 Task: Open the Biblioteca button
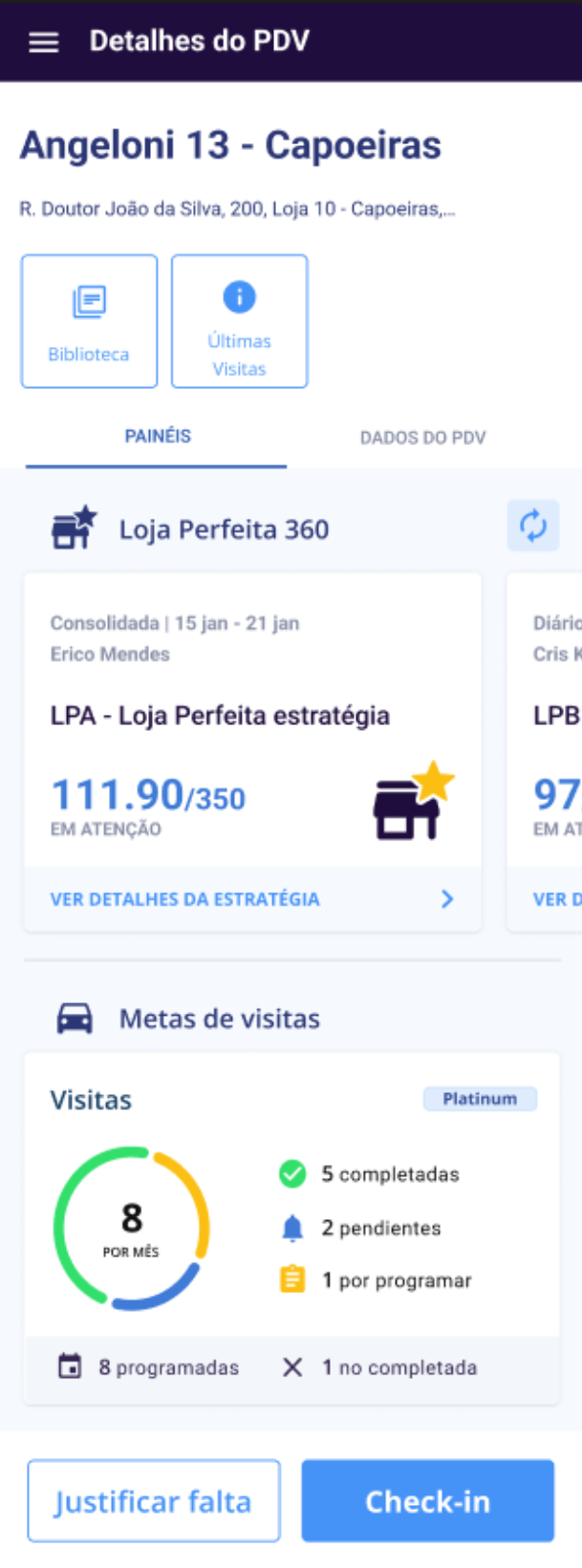click(x=89, y=321)
